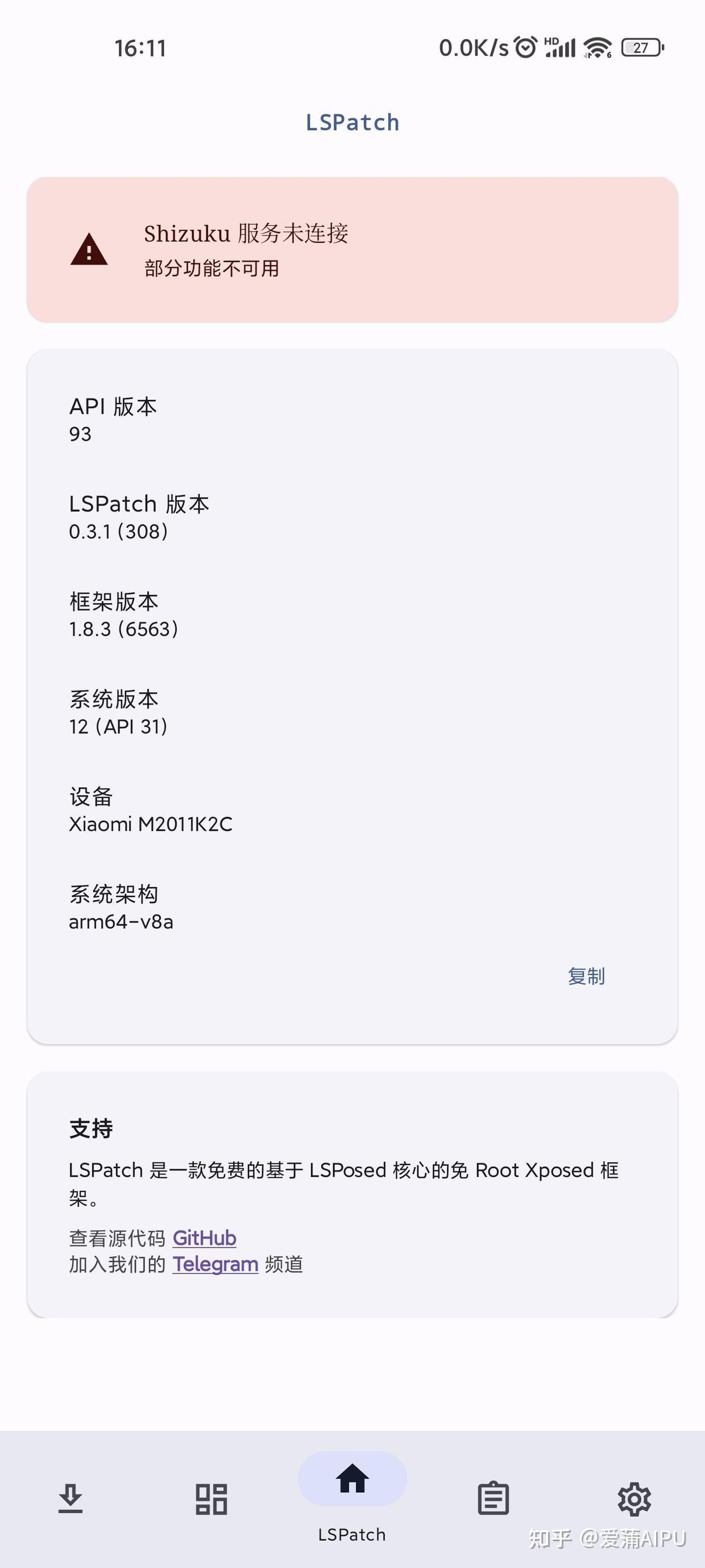Open Settings via the gear icon
This screenshot has width=705, height=1568.
(634, 1499)
